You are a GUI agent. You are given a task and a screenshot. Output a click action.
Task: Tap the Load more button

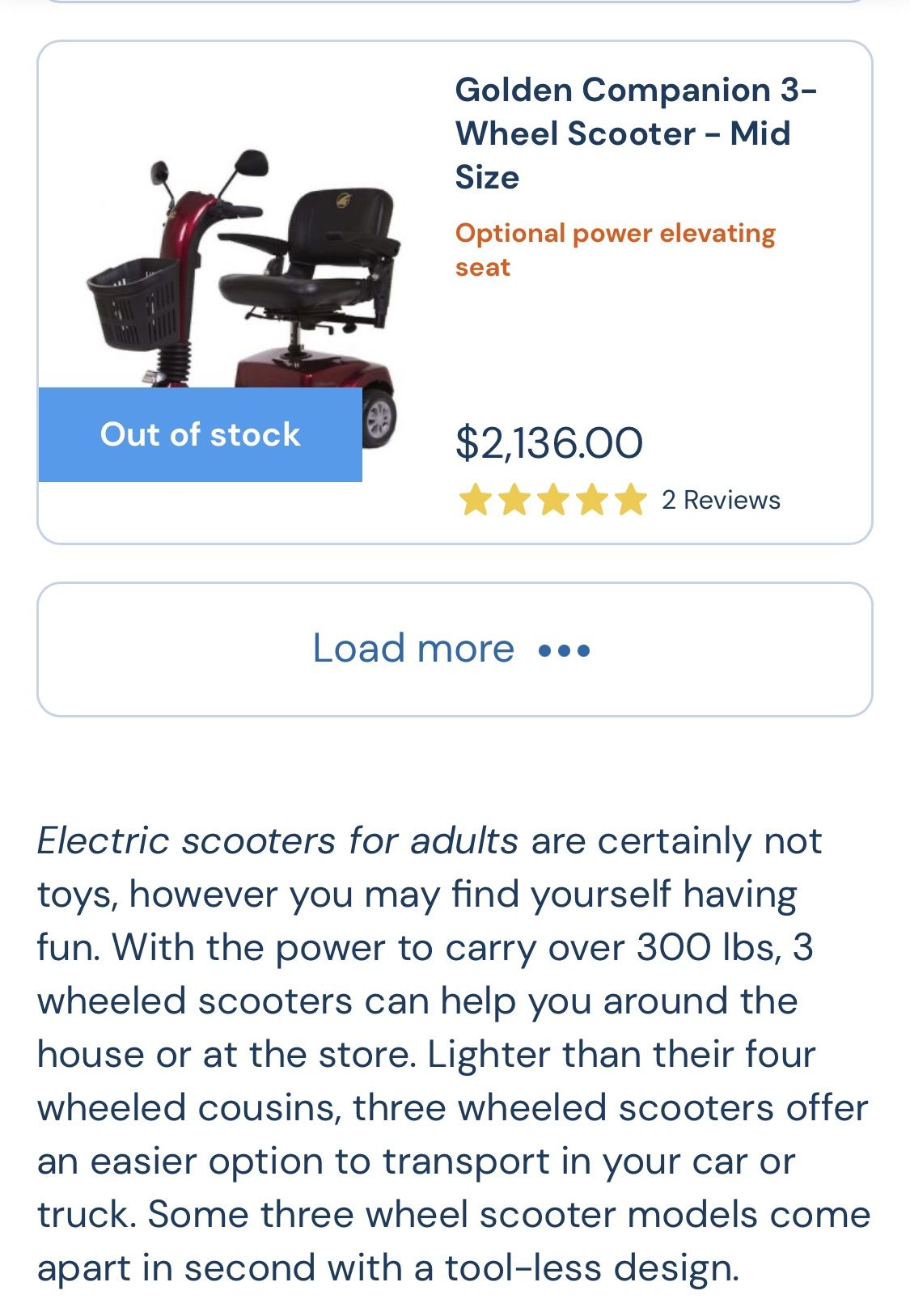454,650
